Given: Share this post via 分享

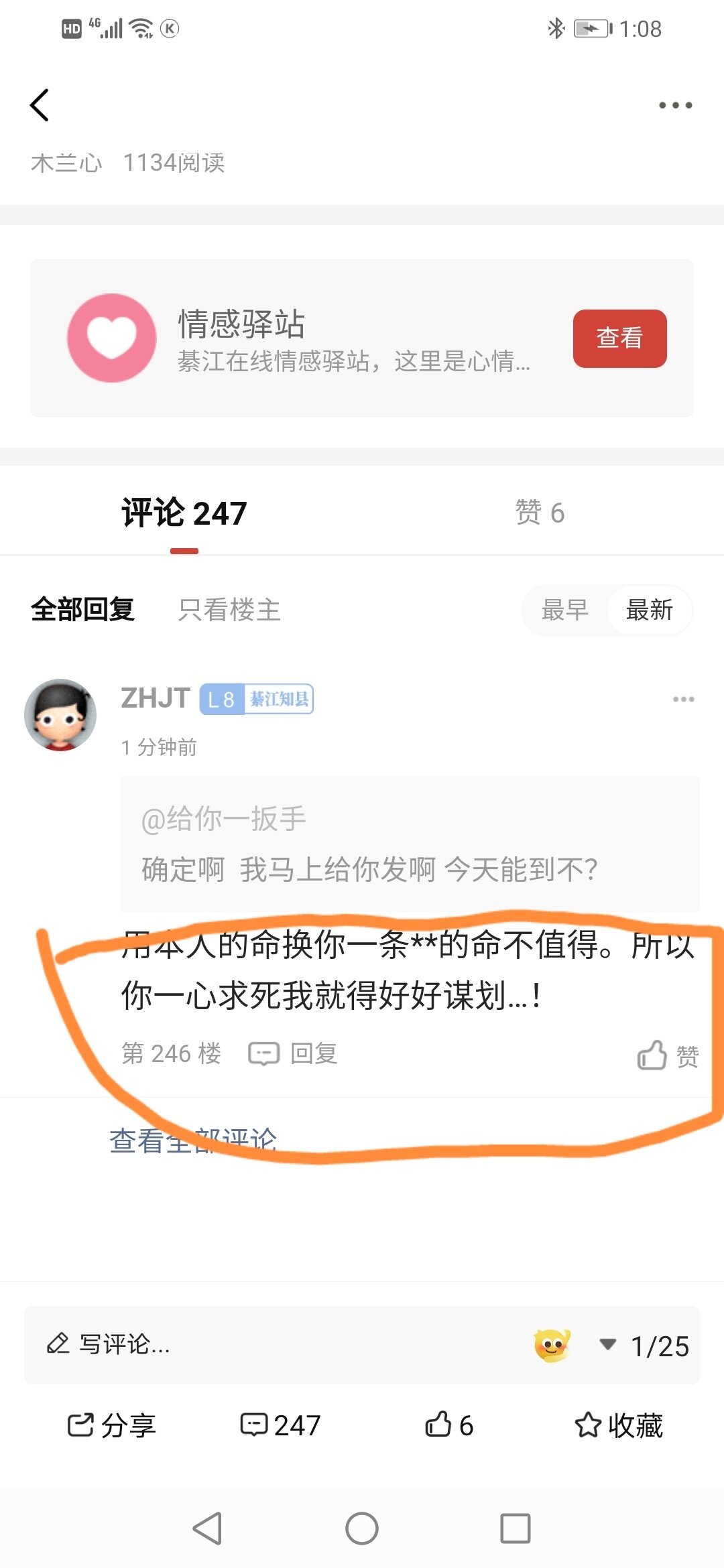Looking at the screenshot, I should coord(112,1425).
